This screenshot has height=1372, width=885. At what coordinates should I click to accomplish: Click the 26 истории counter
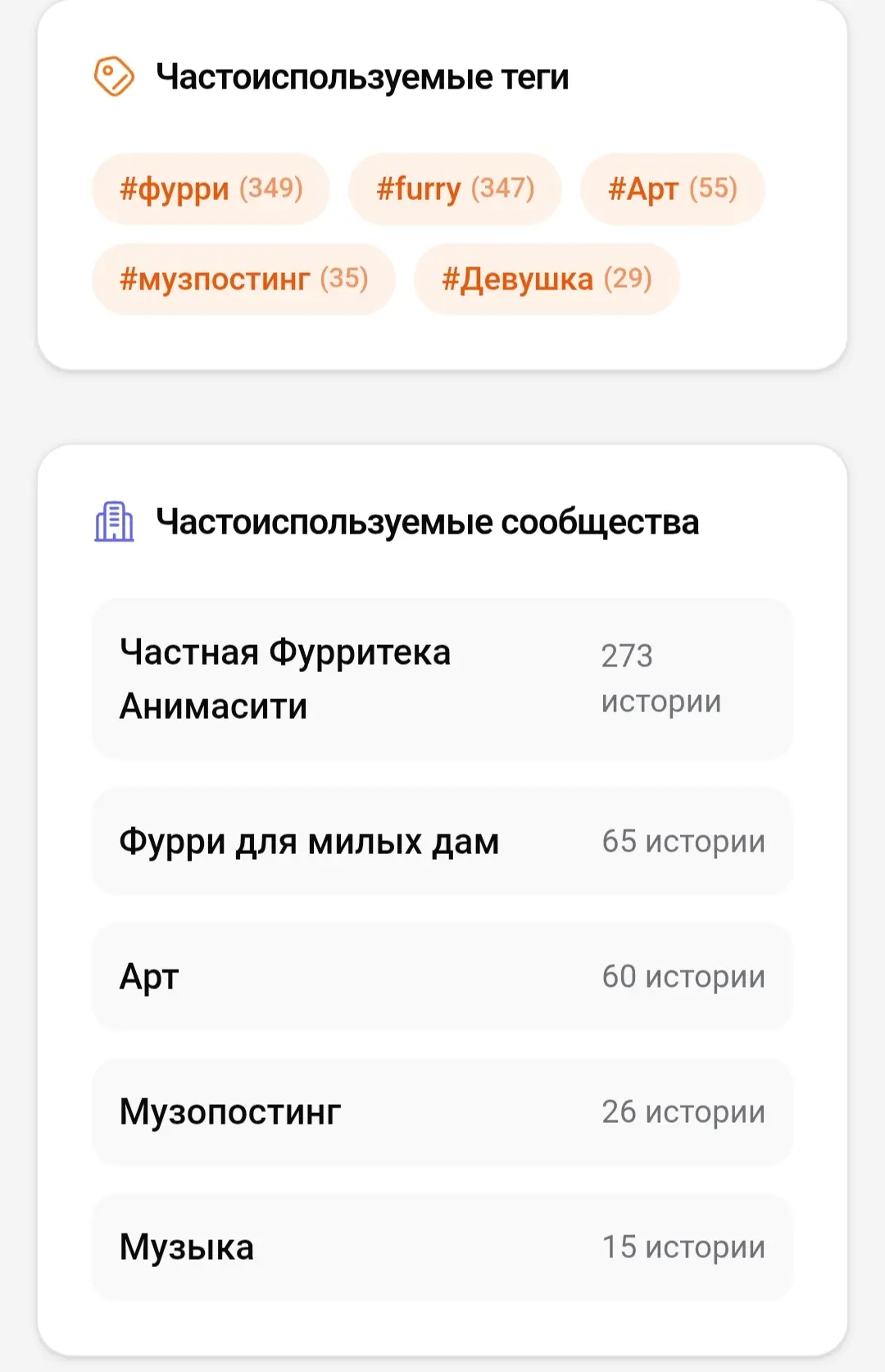tap(683, 1112)
